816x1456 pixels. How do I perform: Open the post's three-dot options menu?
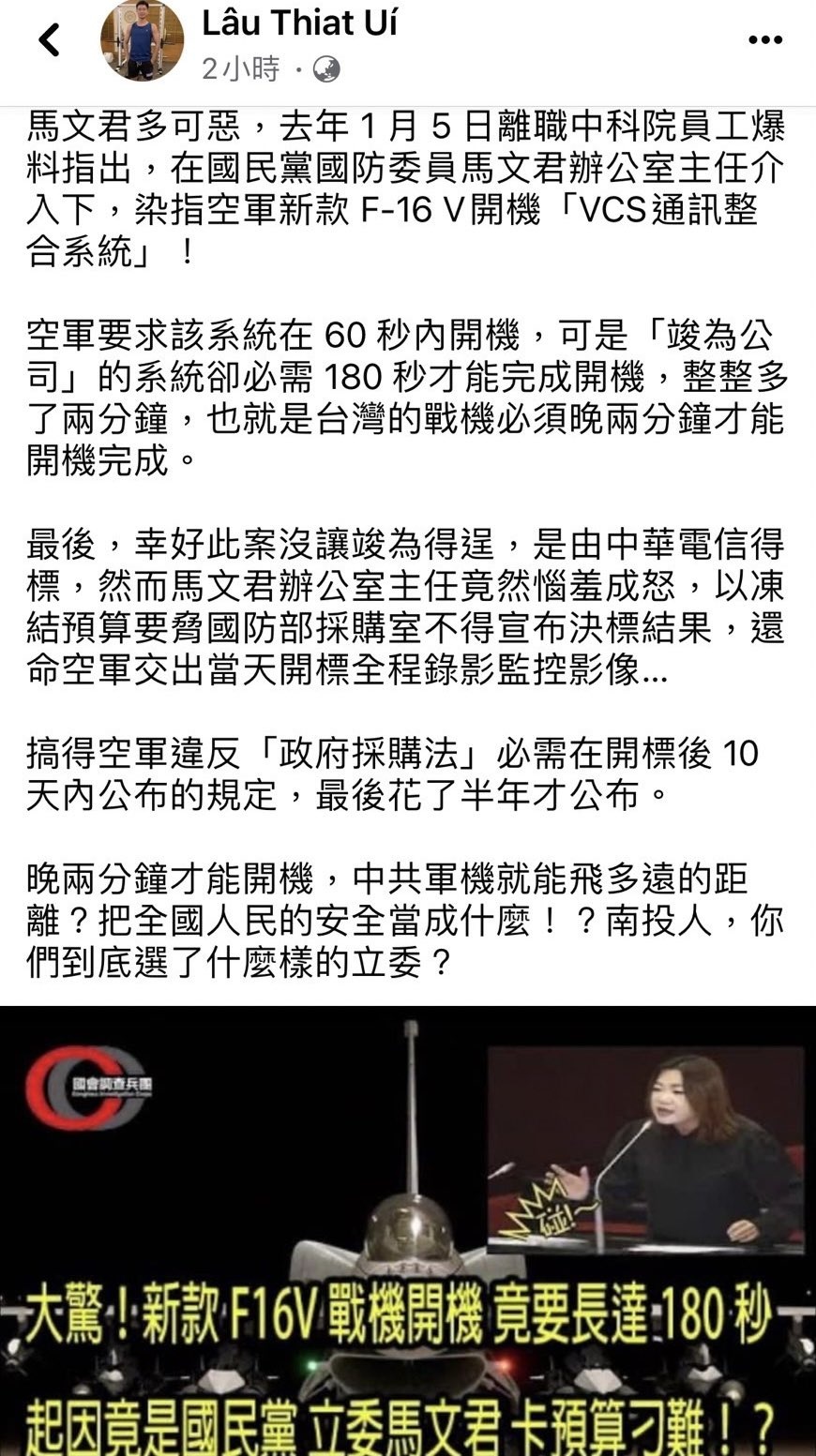(764, 40)
